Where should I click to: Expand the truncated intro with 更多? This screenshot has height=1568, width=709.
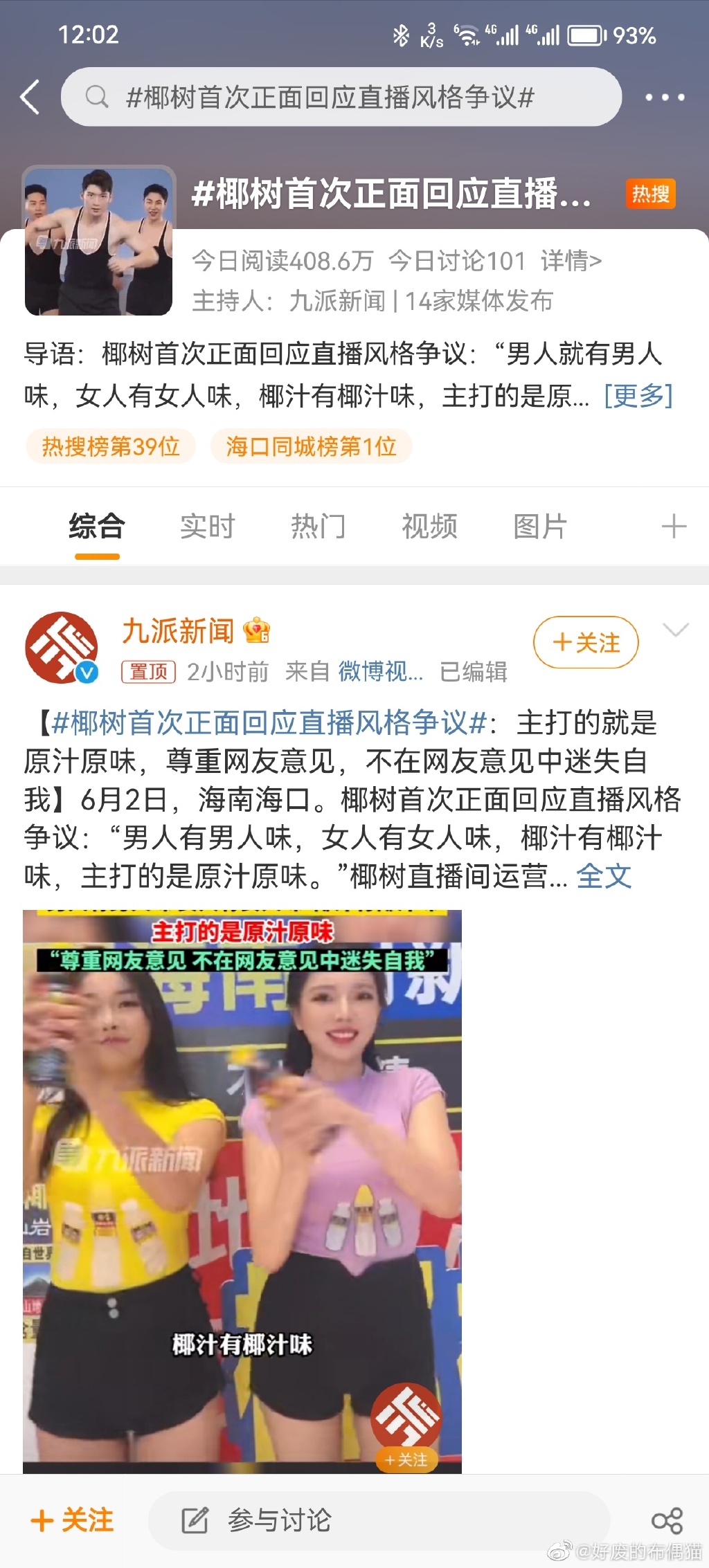click(638, 396)
